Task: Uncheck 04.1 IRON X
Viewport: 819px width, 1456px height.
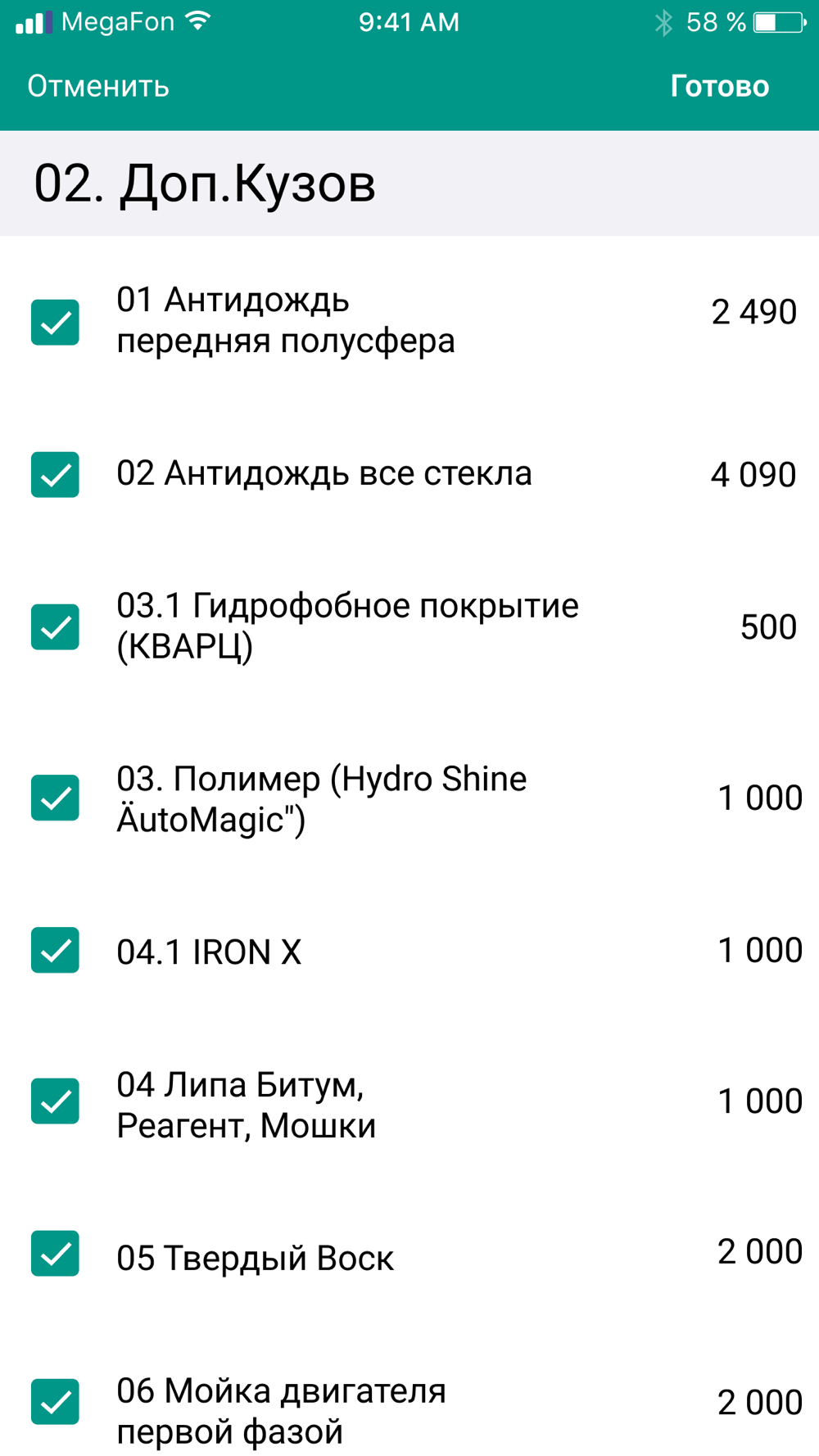Action: pos(55,950)
